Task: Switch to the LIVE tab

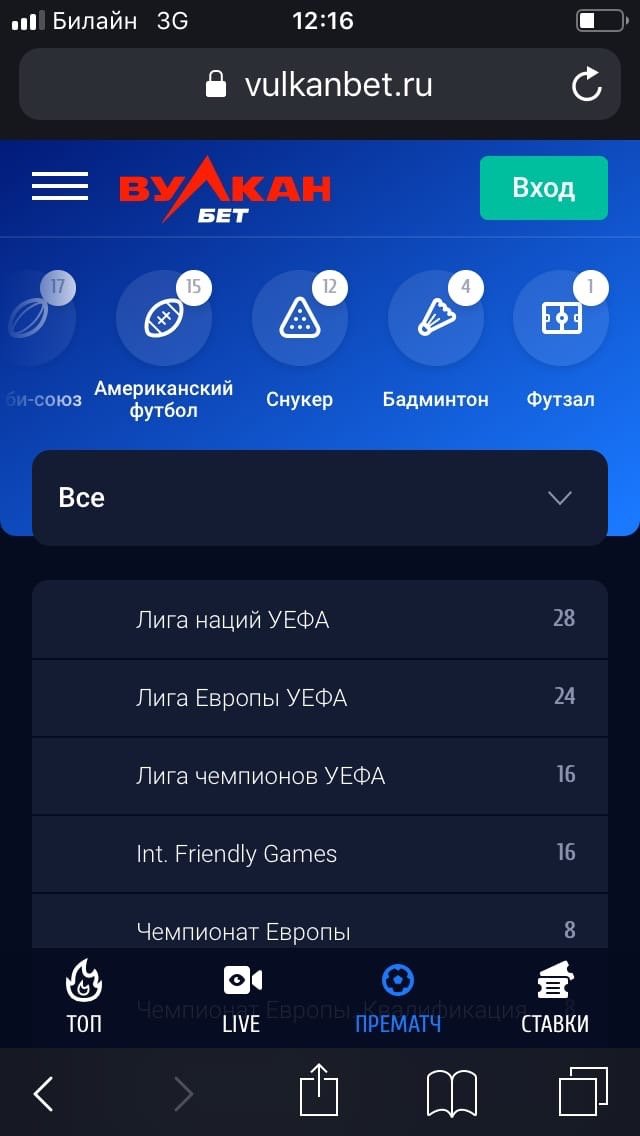Action: (x=242, y=995)
